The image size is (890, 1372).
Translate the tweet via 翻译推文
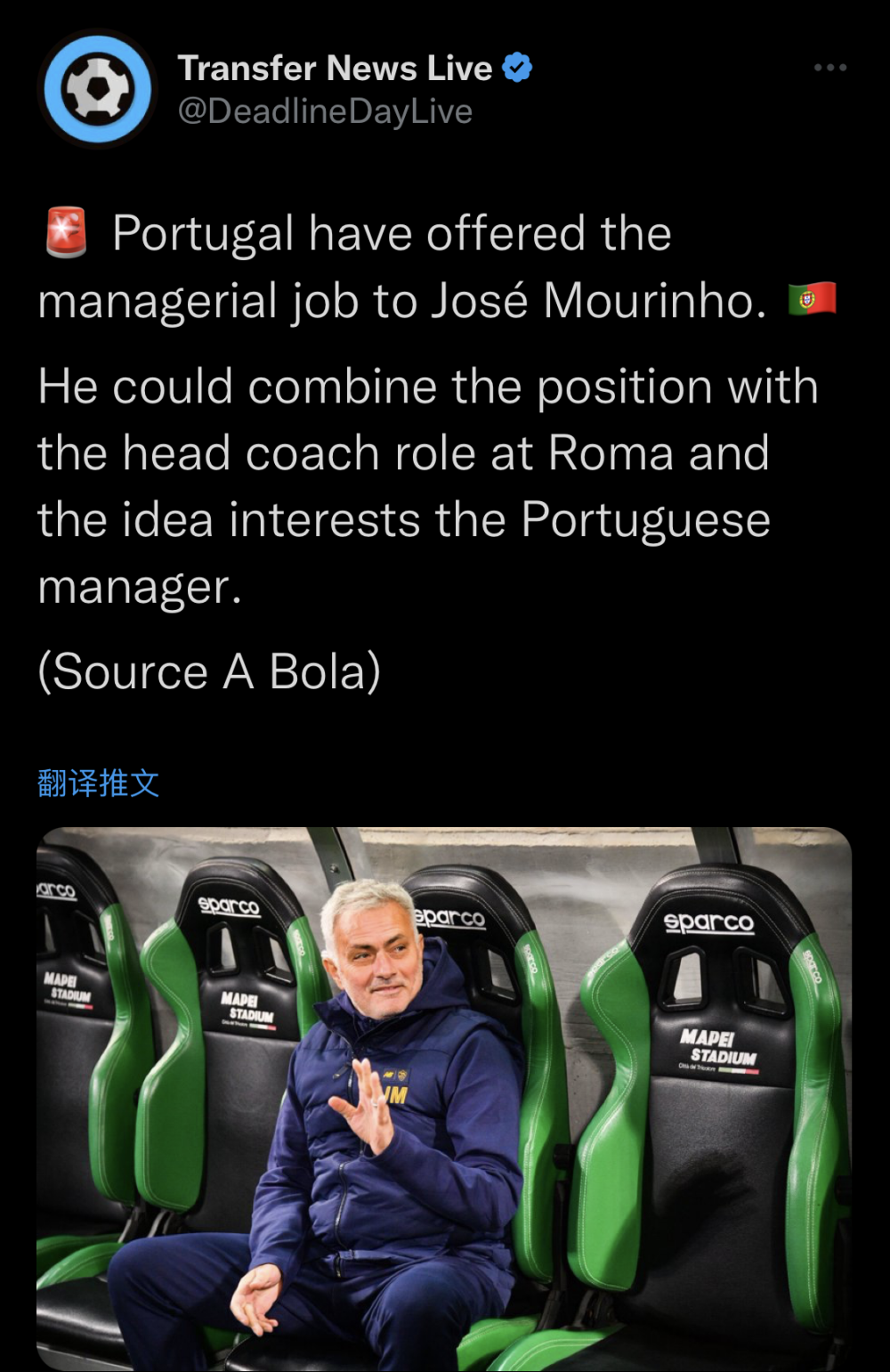click(99, 783)
